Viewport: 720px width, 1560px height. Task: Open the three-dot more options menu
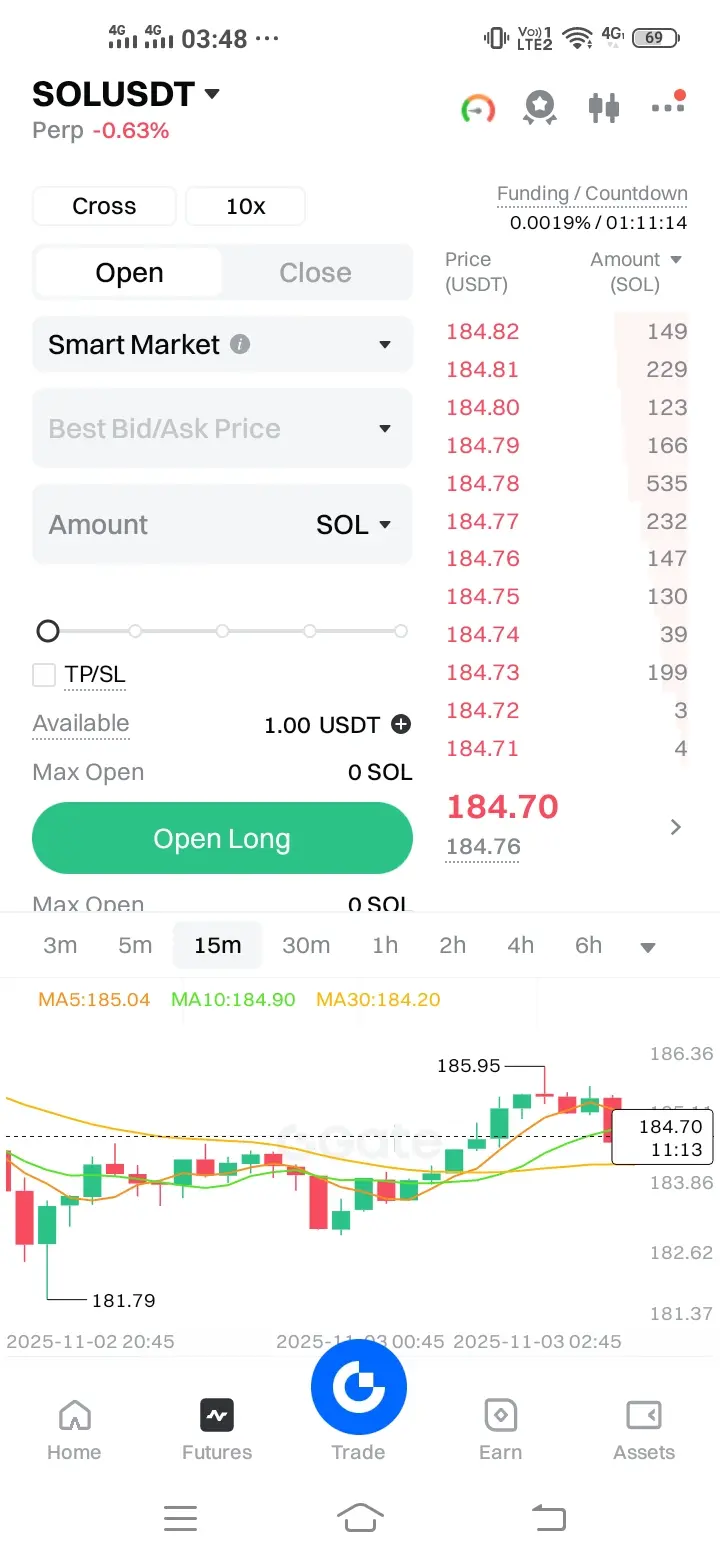(668, 104)
